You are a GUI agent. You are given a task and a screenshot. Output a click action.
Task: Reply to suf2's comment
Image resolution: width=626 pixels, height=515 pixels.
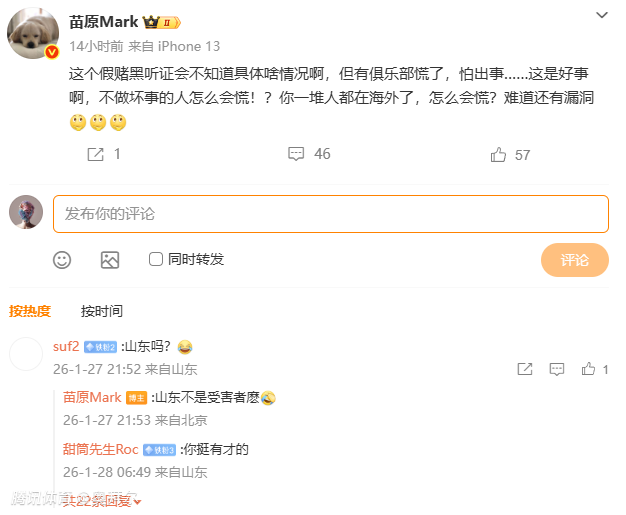(x=557, y=369)
